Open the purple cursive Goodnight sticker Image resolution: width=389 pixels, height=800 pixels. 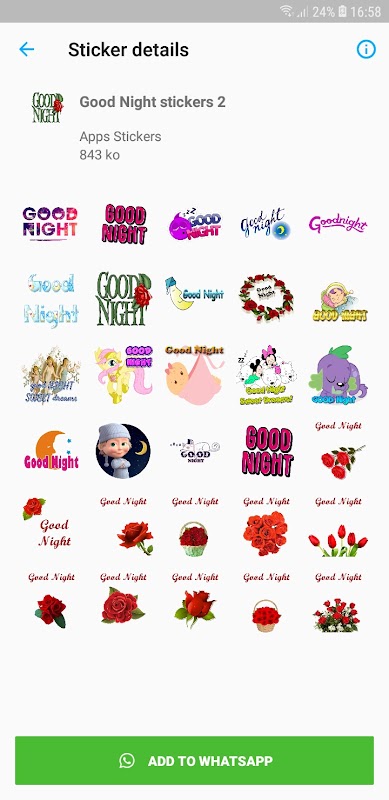click(x=338, y=224)
